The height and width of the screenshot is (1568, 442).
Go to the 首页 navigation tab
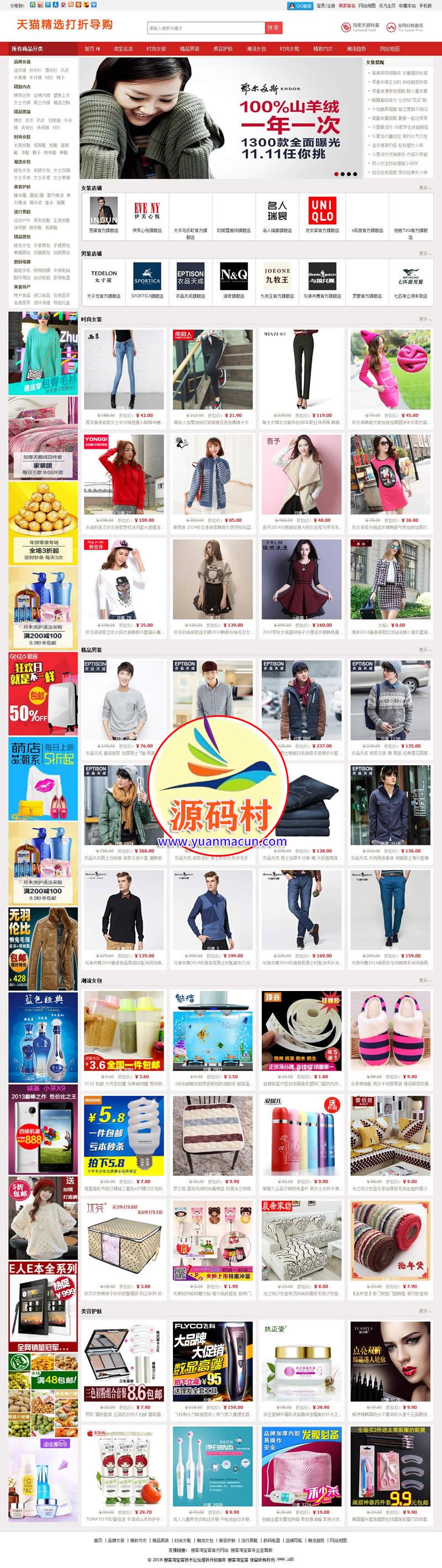[92, 49]
